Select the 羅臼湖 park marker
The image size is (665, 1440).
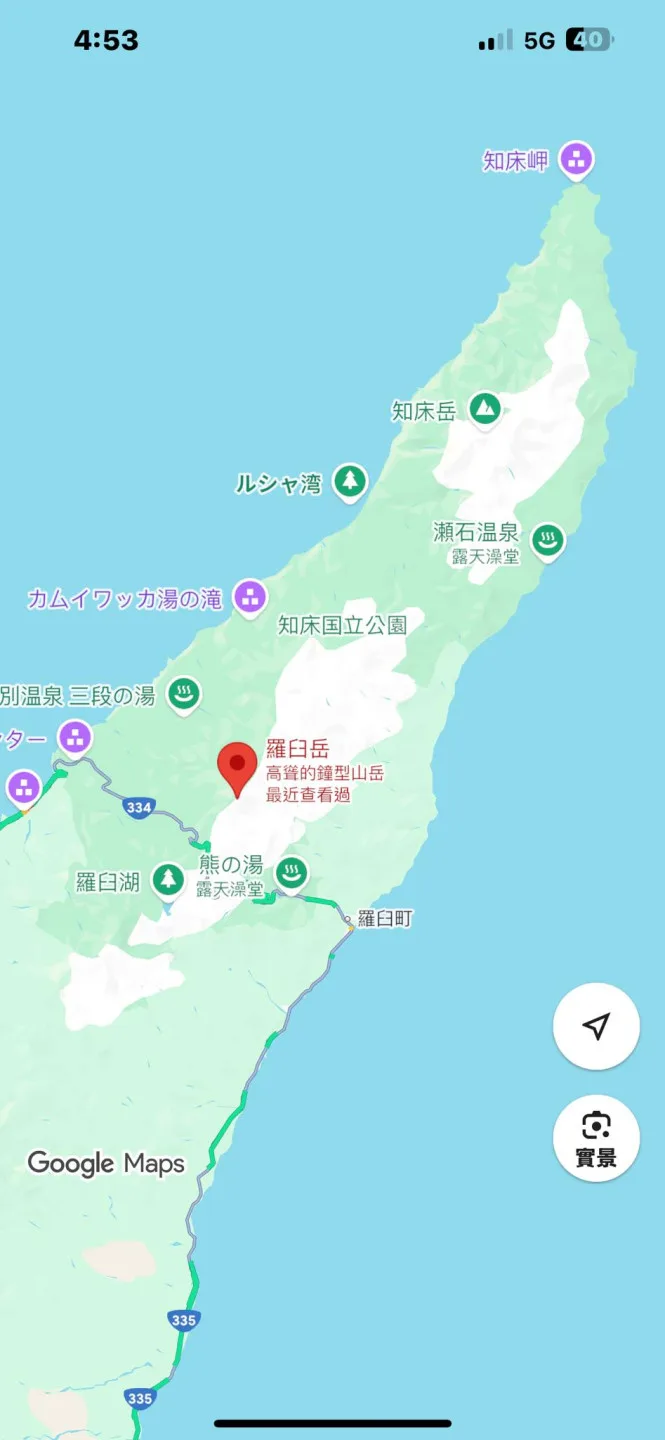click(x=168, y=880)
